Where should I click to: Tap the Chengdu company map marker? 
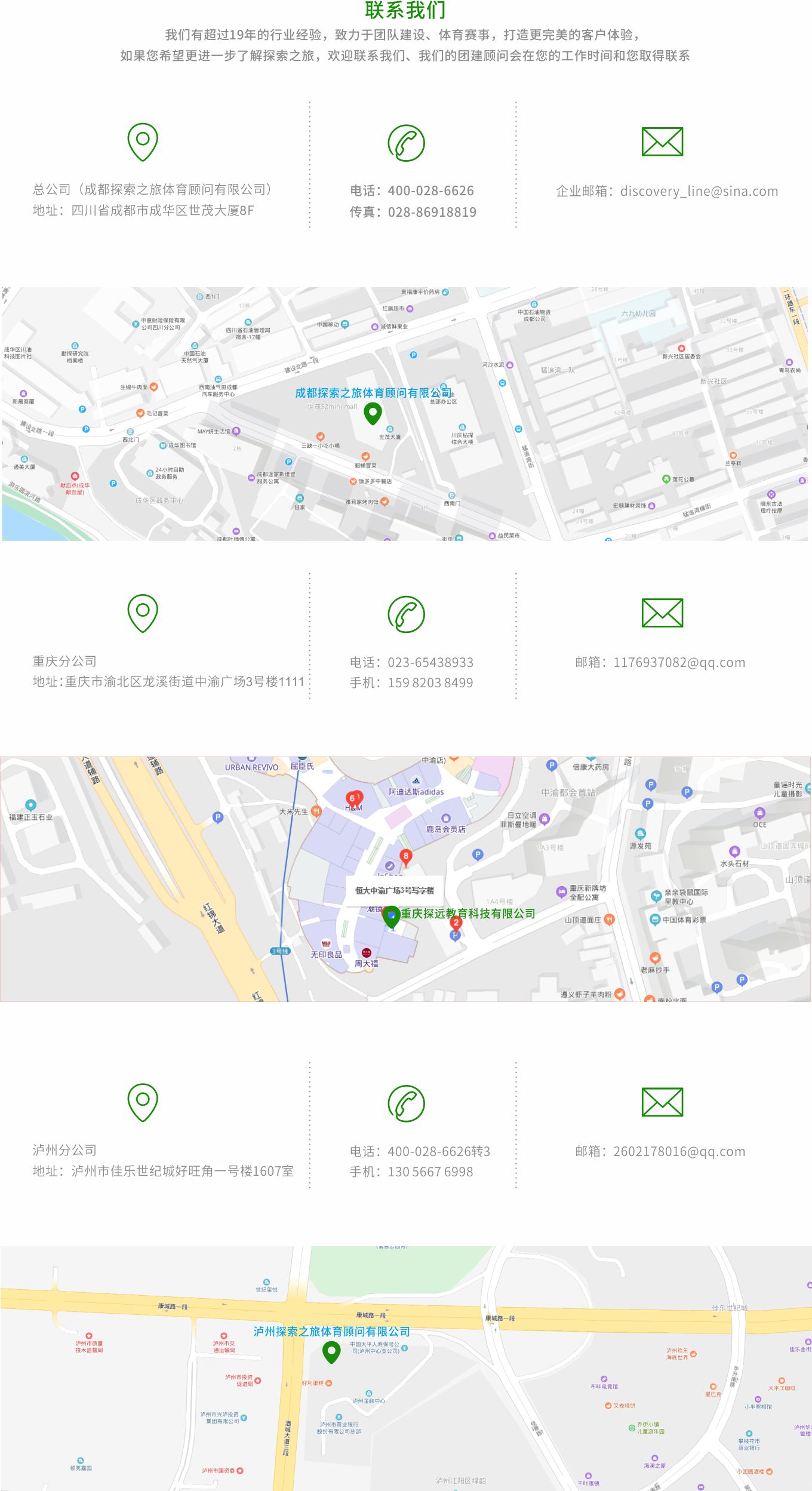point(373,413)
